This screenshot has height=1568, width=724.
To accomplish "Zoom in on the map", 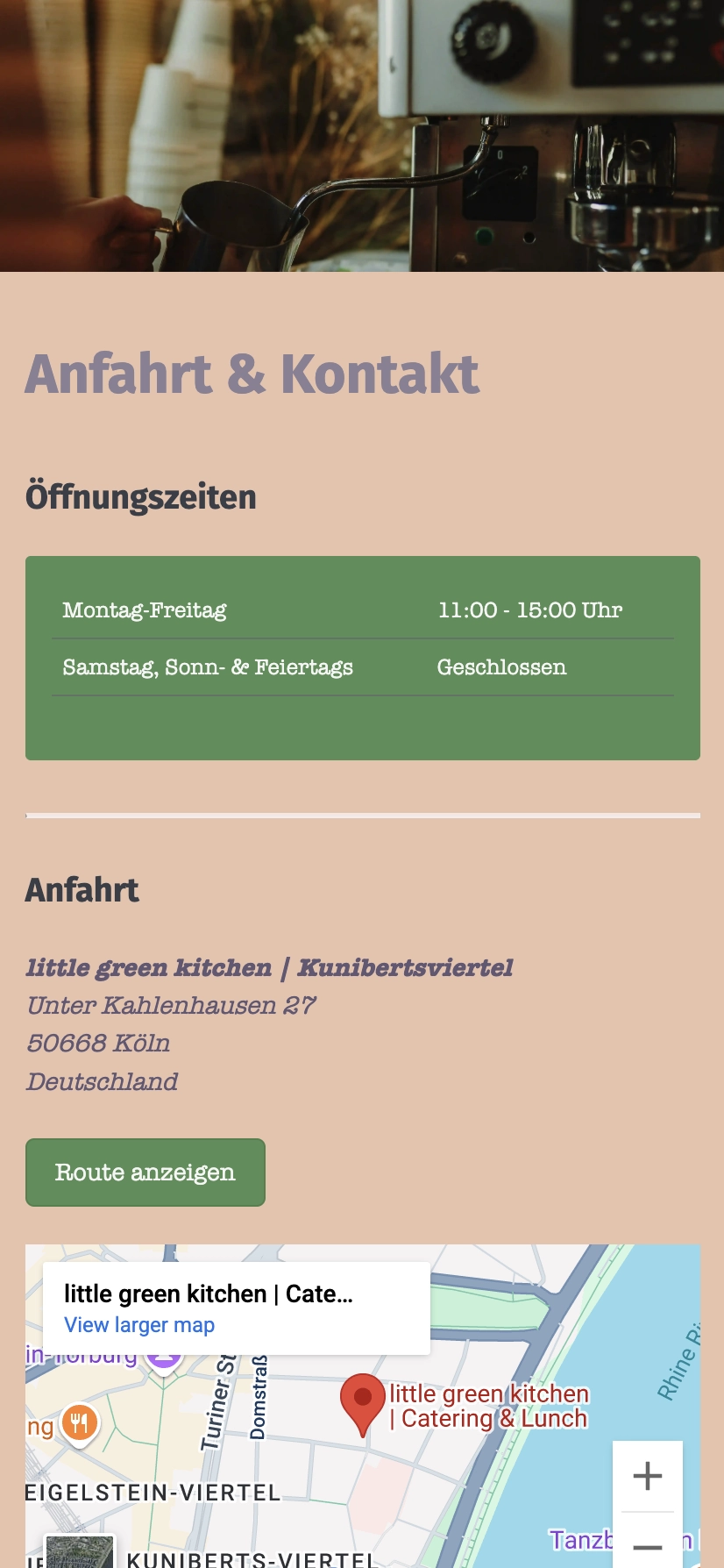I will click(x=648, y=1476).
